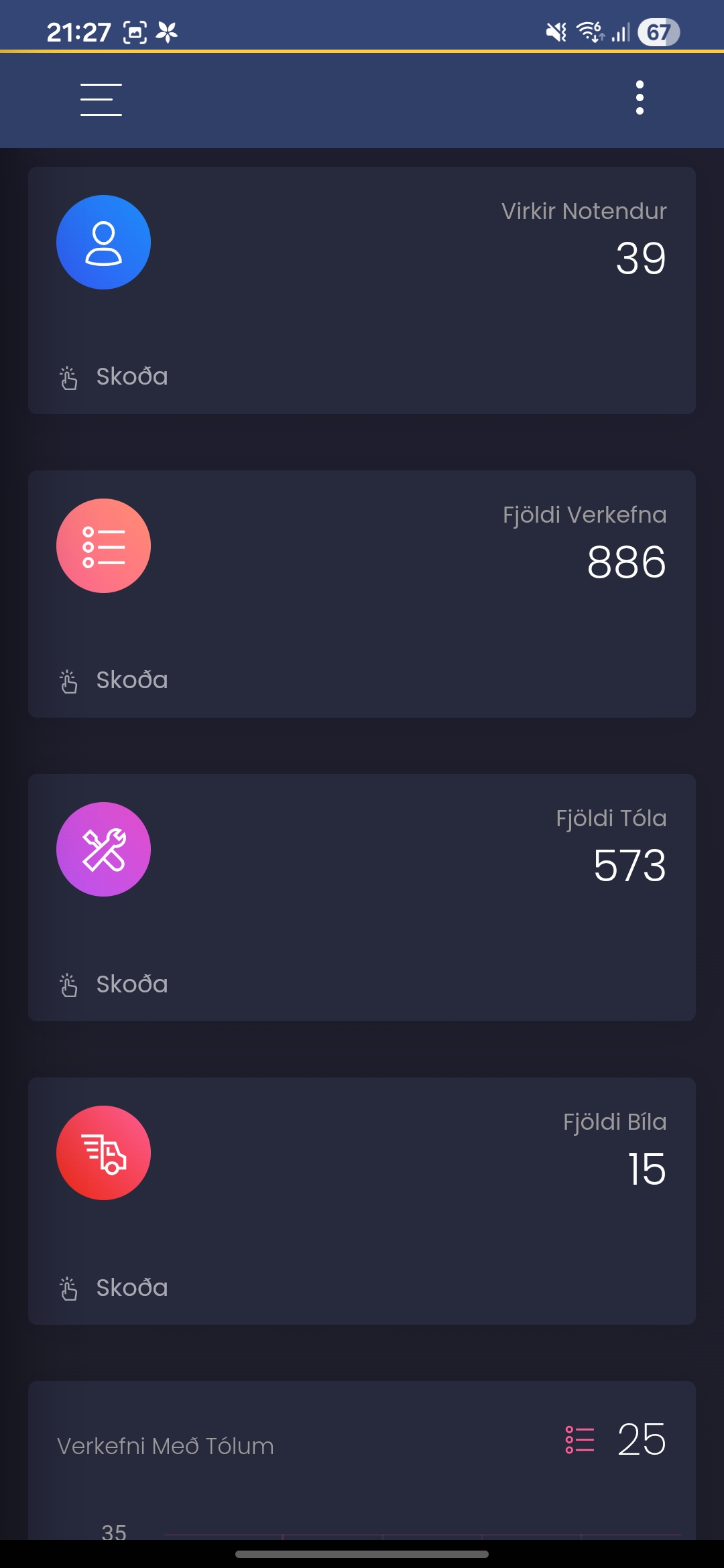Click the tap icon beside Skoða on Virkir Notendur
This screenshot has height=1568, width=724.
pos(69,377)
